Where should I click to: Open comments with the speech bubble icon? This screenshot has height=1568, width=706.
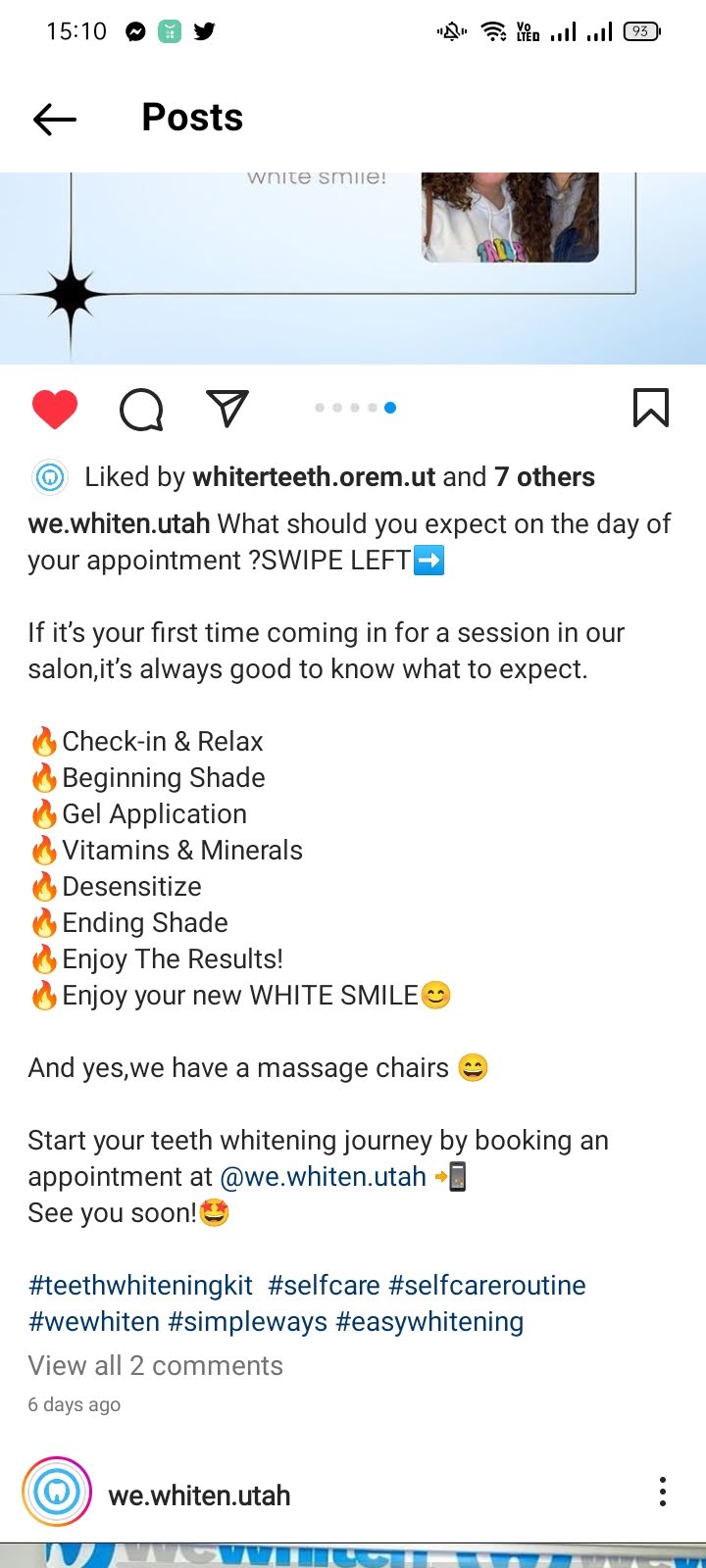[x=141, y=409]
